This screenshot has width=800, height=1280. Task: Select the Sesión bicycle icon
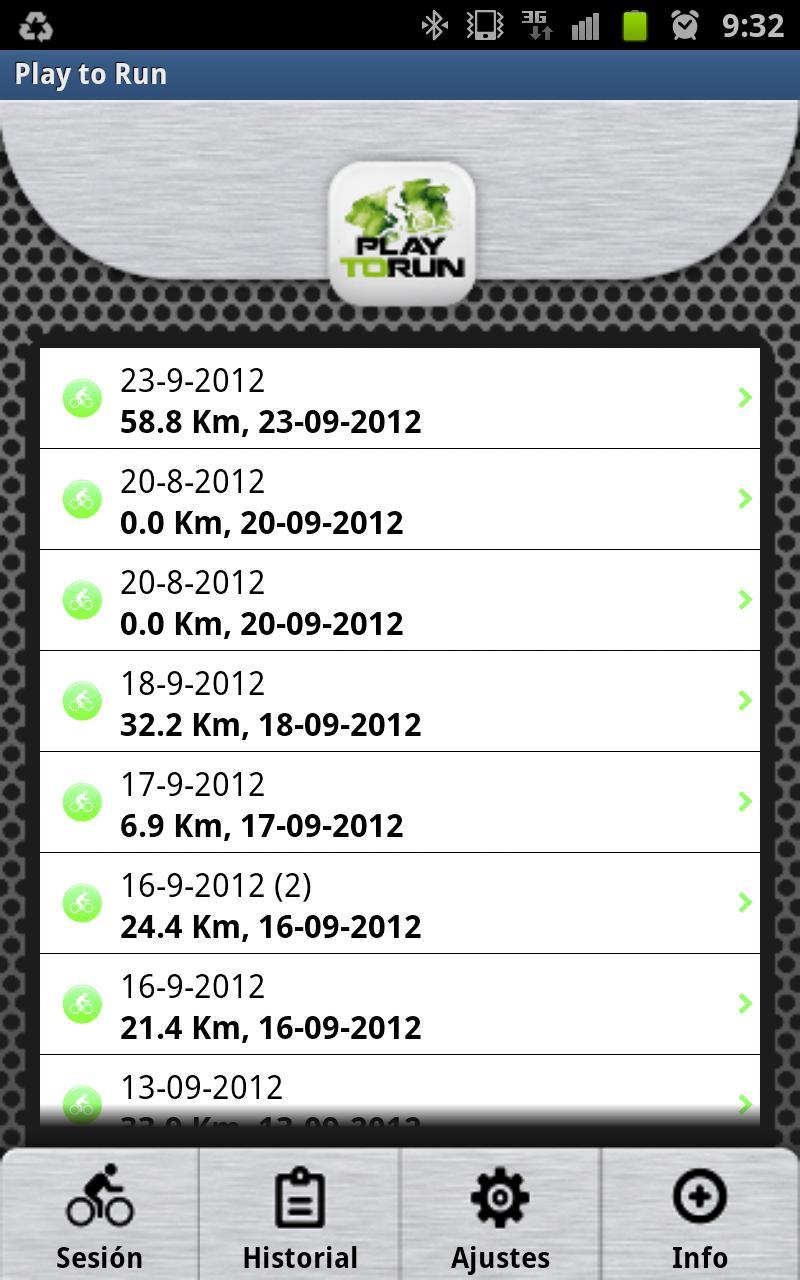tap(99, 1196)
